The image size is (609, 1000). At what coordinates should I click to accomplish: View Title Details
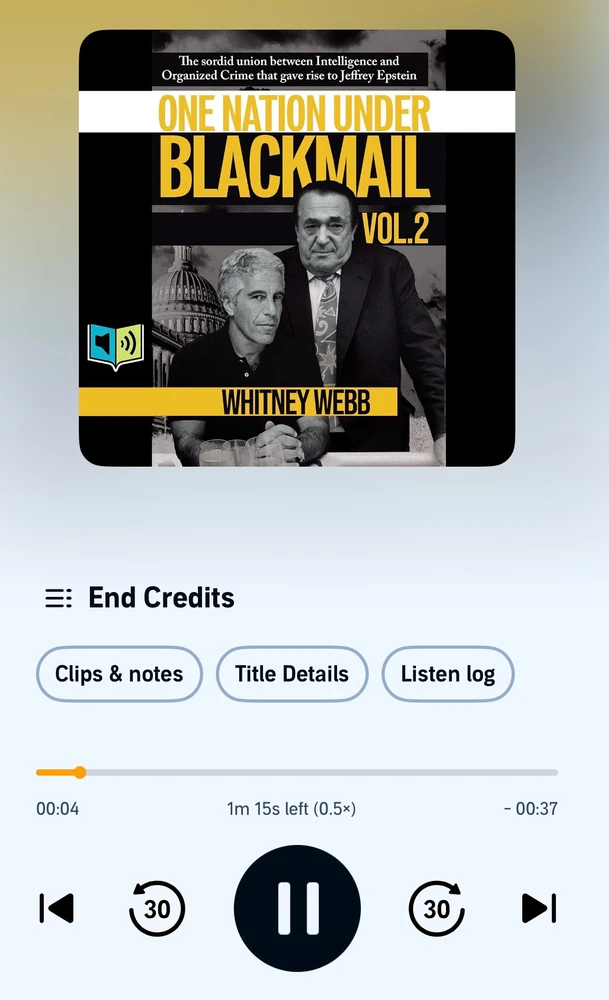pos(292,674)
